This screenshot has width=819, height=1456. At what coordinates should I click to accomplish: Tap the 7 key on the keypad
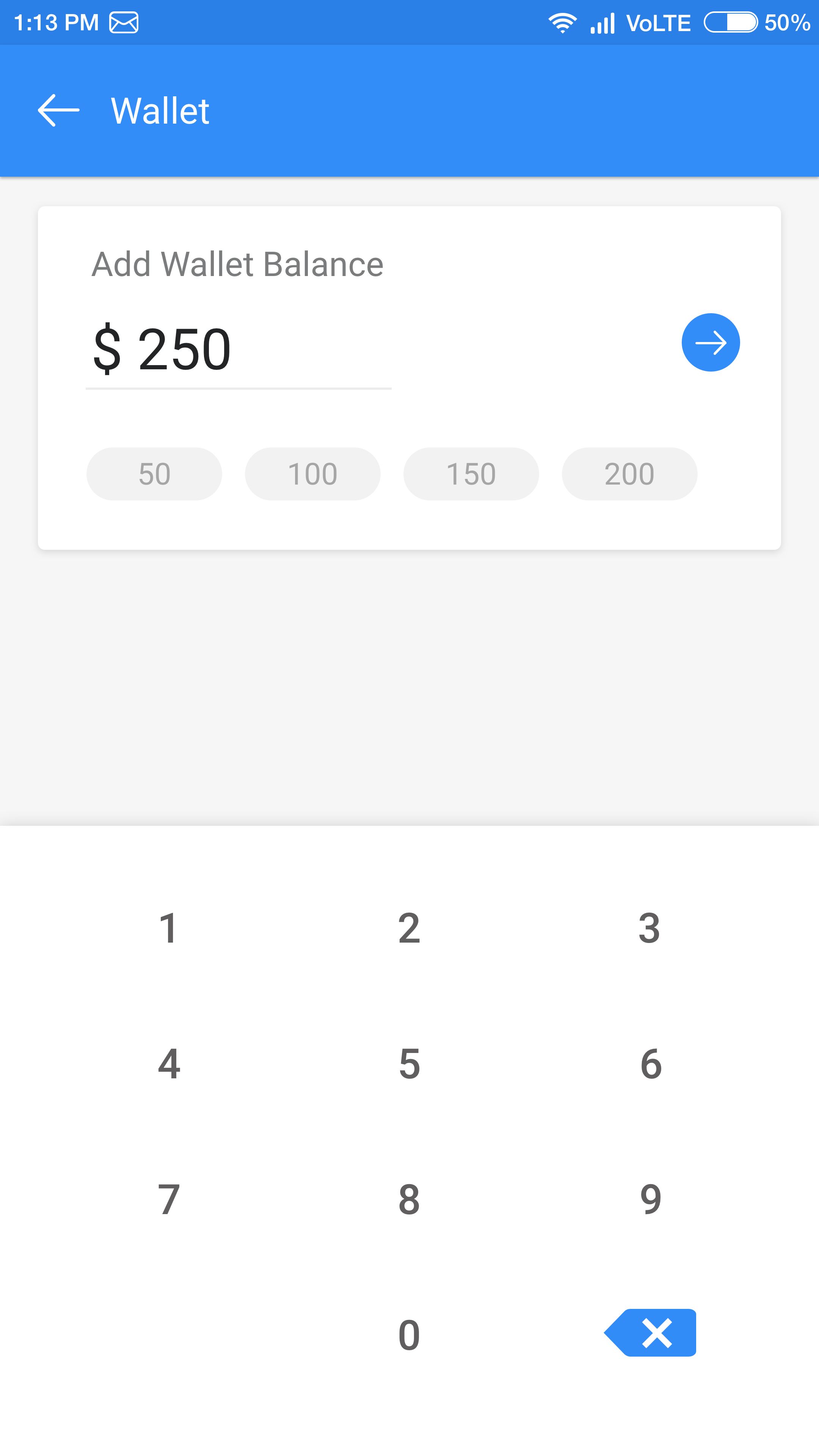point(168,1199)
